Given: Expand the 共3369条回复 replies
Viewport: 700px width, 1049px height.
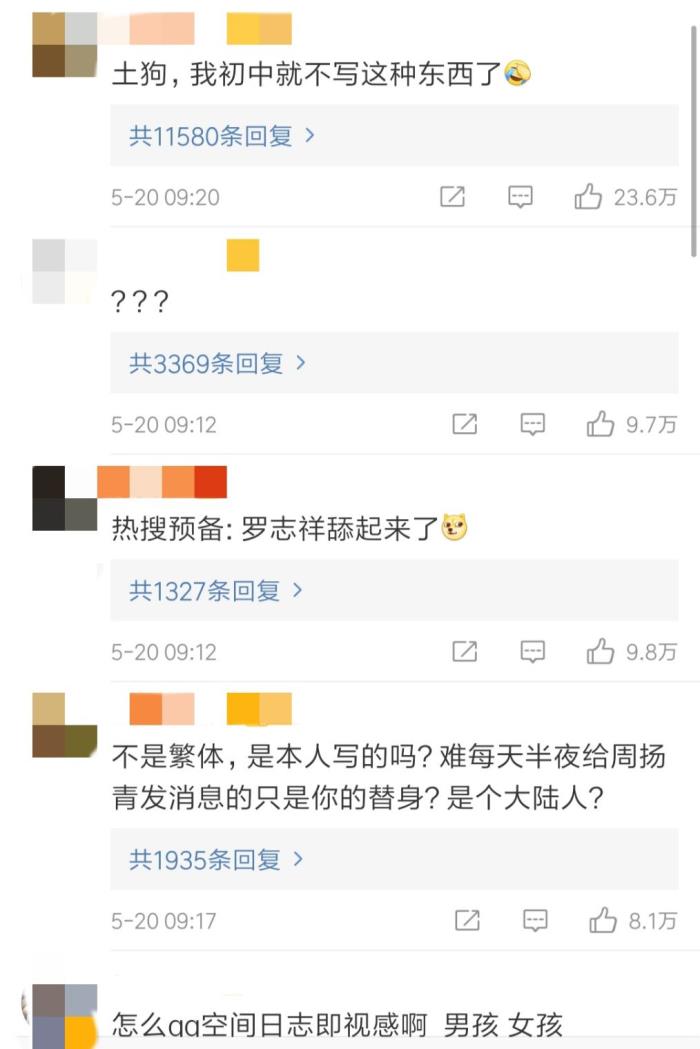Looking at the screenshot, I should click(217, 363).
